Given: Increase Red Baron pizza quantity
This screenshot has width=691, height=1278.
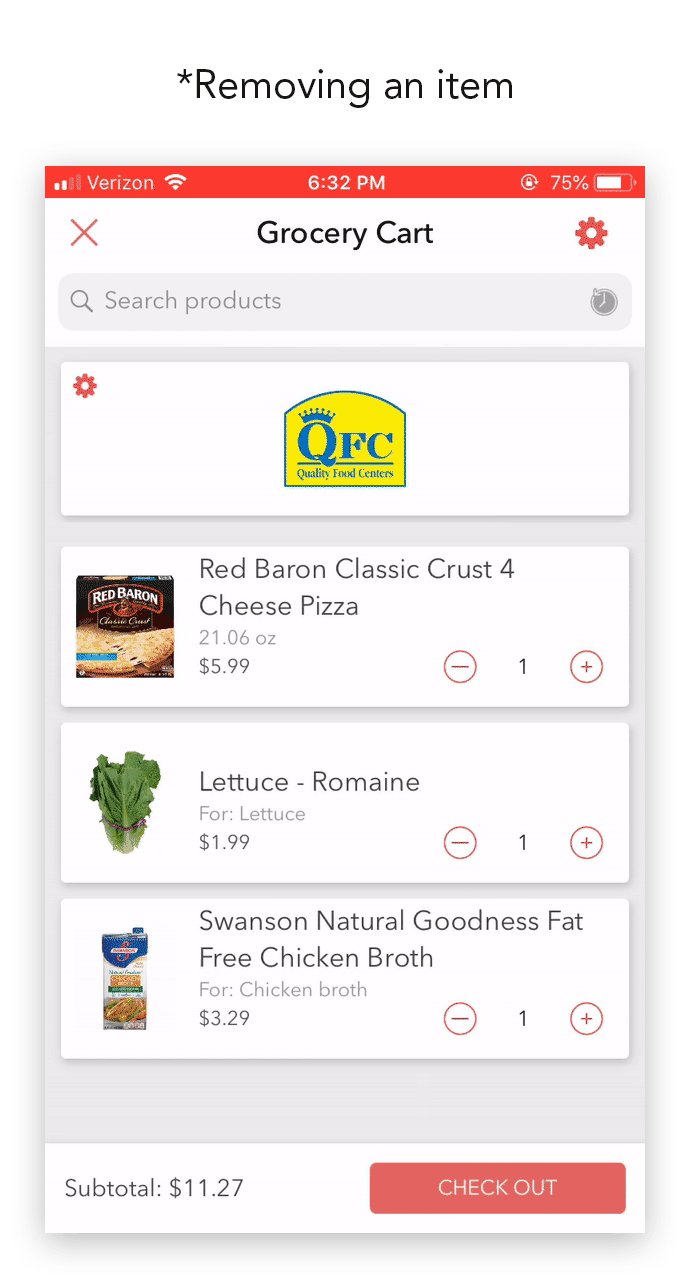Looking at the screenshot, I should 586,666.
